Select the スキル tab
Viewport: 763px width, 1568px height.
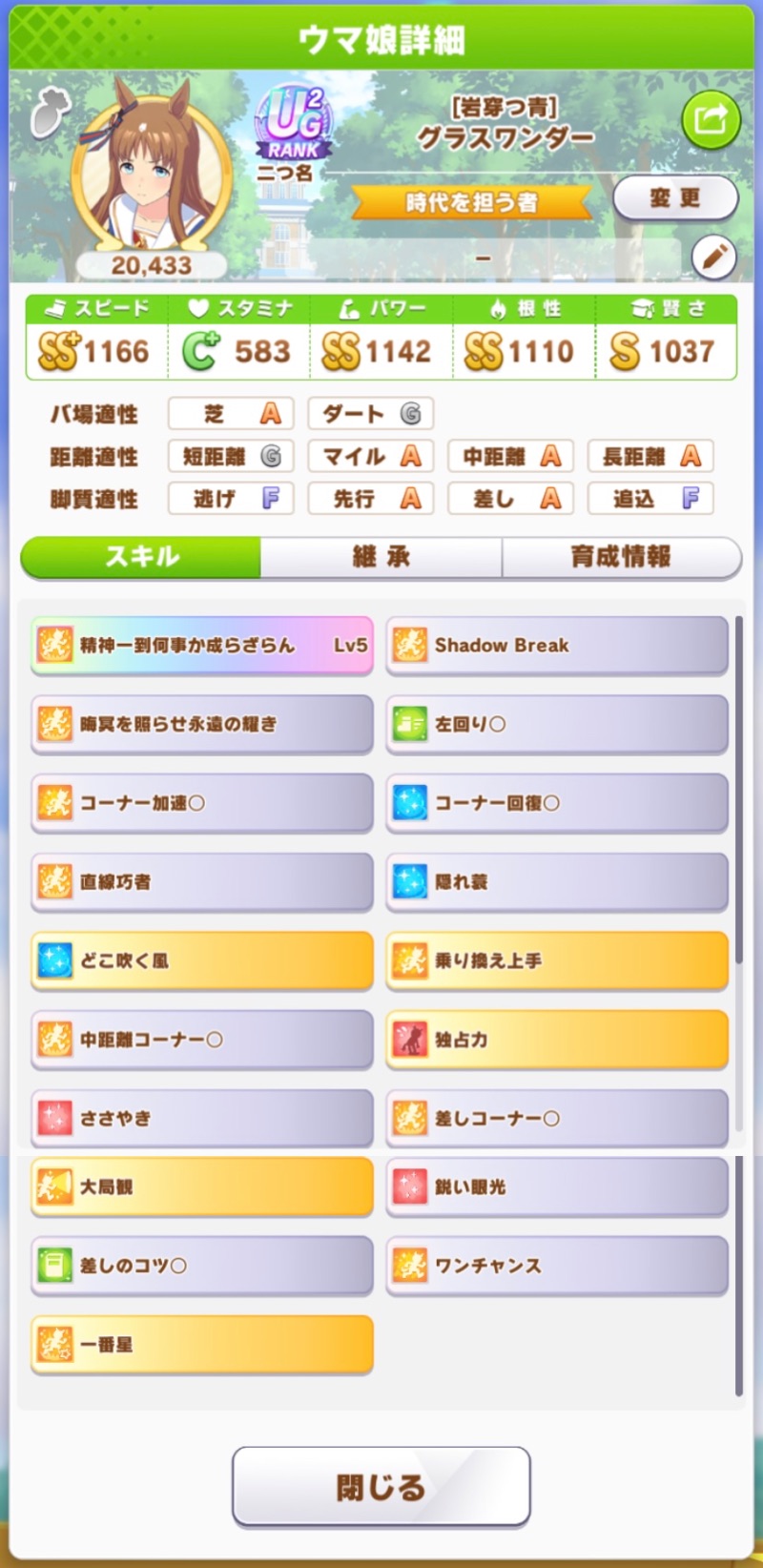click(x=141, y=557)
